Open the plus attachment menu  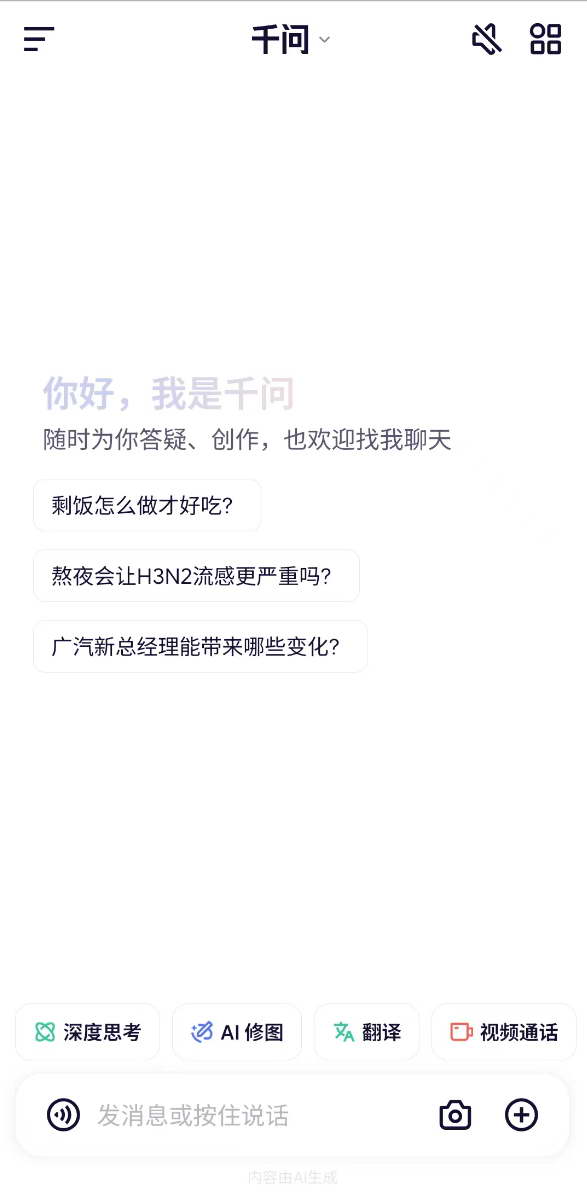click(521, 1115)
